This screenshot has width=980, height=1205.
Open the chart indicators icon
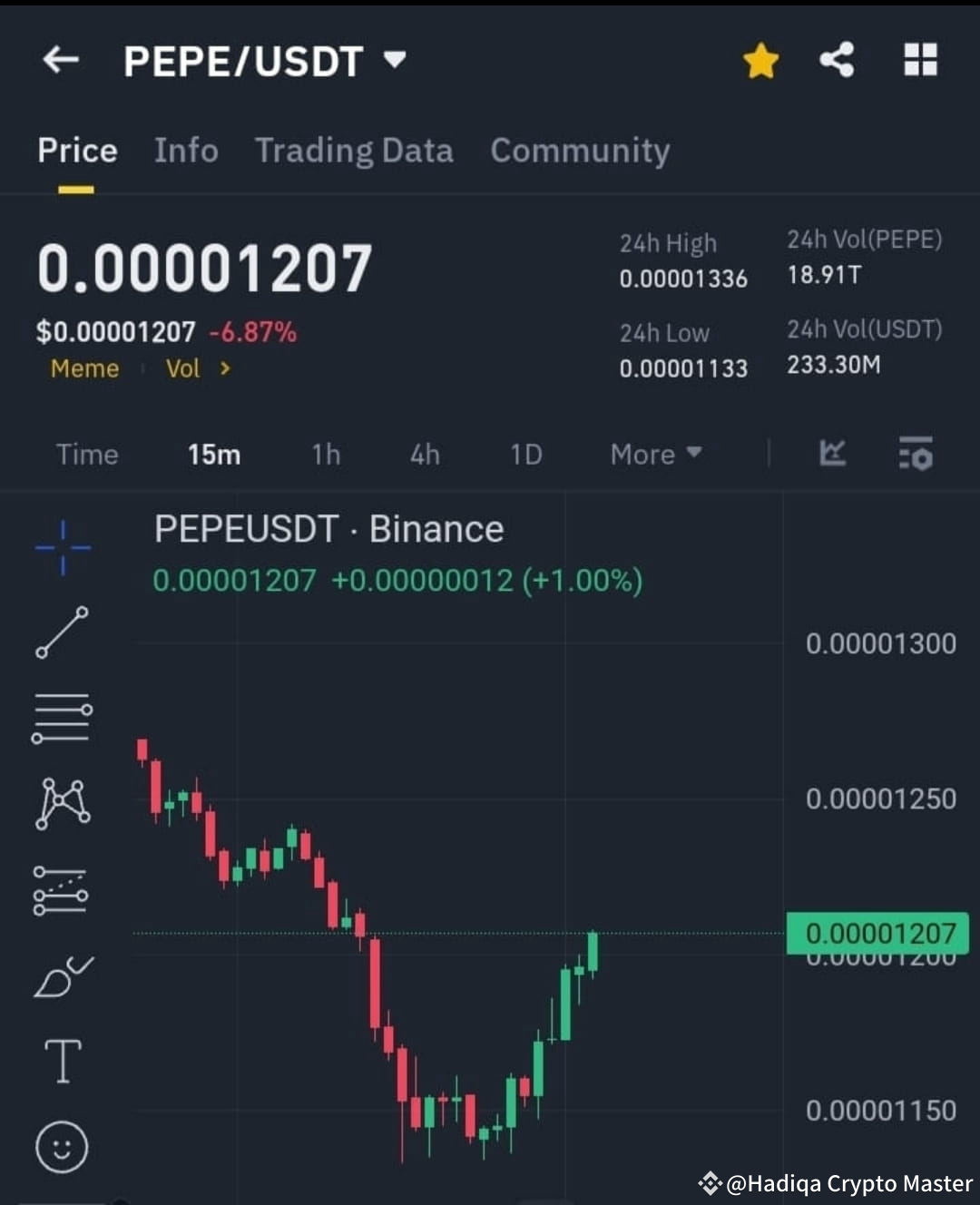click(x=916, y=454)
